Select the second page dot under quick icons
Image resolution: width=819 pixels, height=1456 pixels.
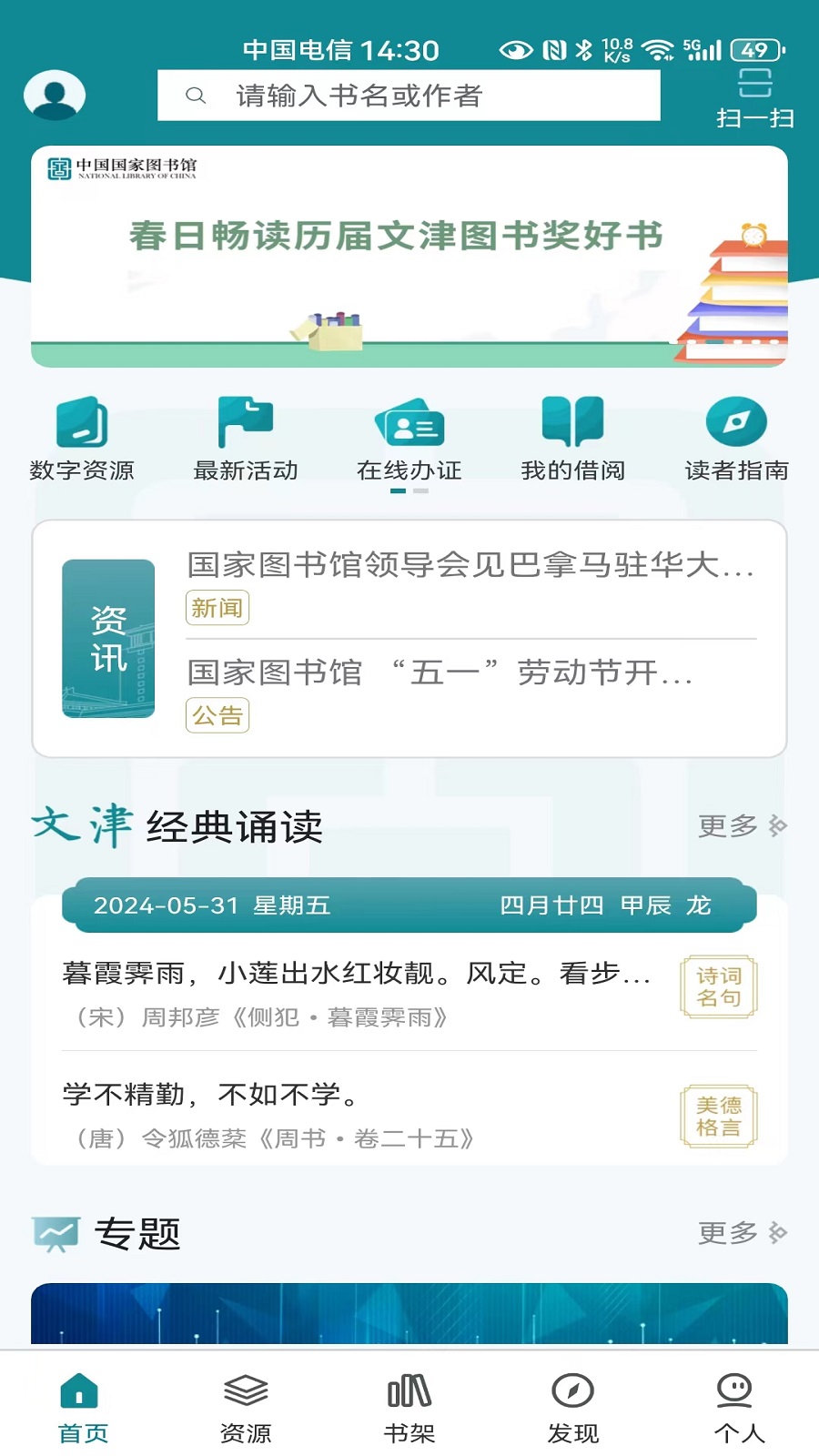(421, 490)
